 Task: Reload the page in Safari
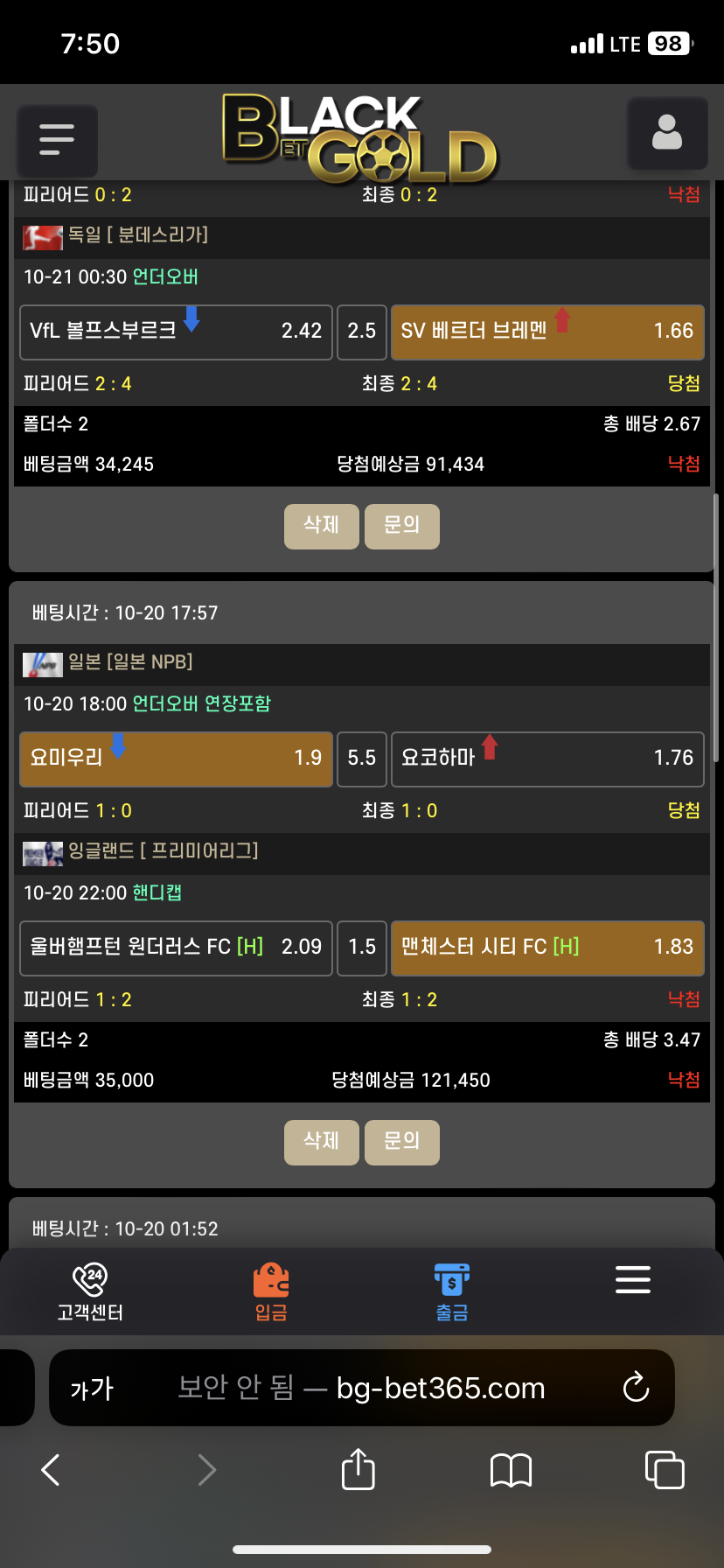(x=636, y=1388)
